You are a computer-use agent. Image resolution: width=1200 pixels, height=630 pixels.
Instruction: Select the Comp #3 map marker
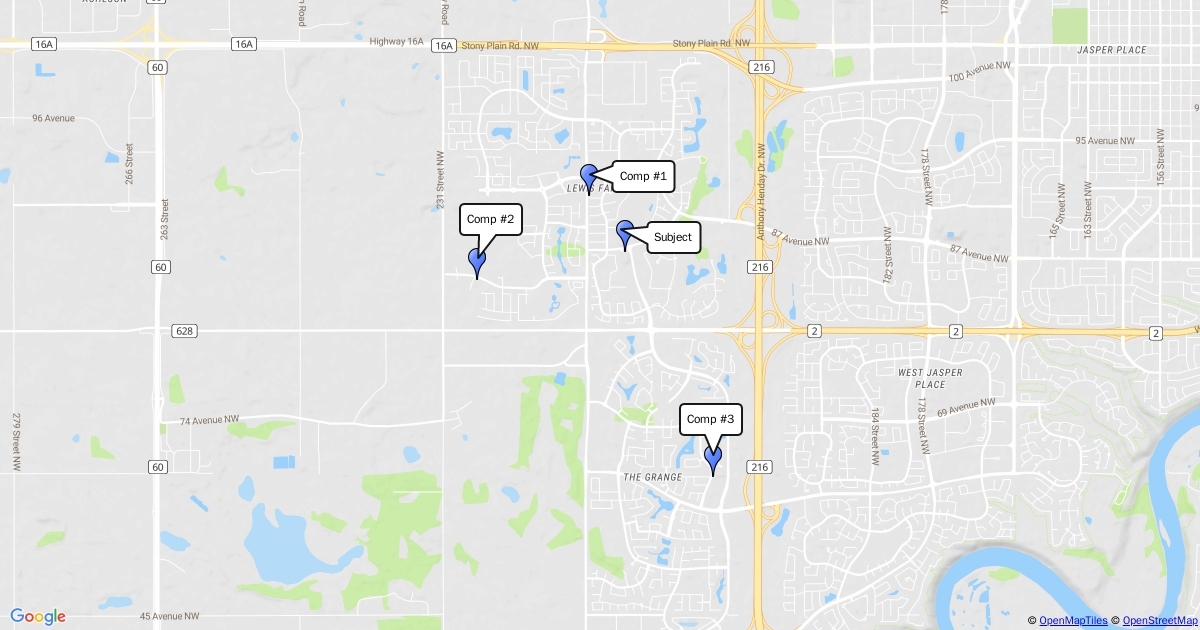pos(713,458)
